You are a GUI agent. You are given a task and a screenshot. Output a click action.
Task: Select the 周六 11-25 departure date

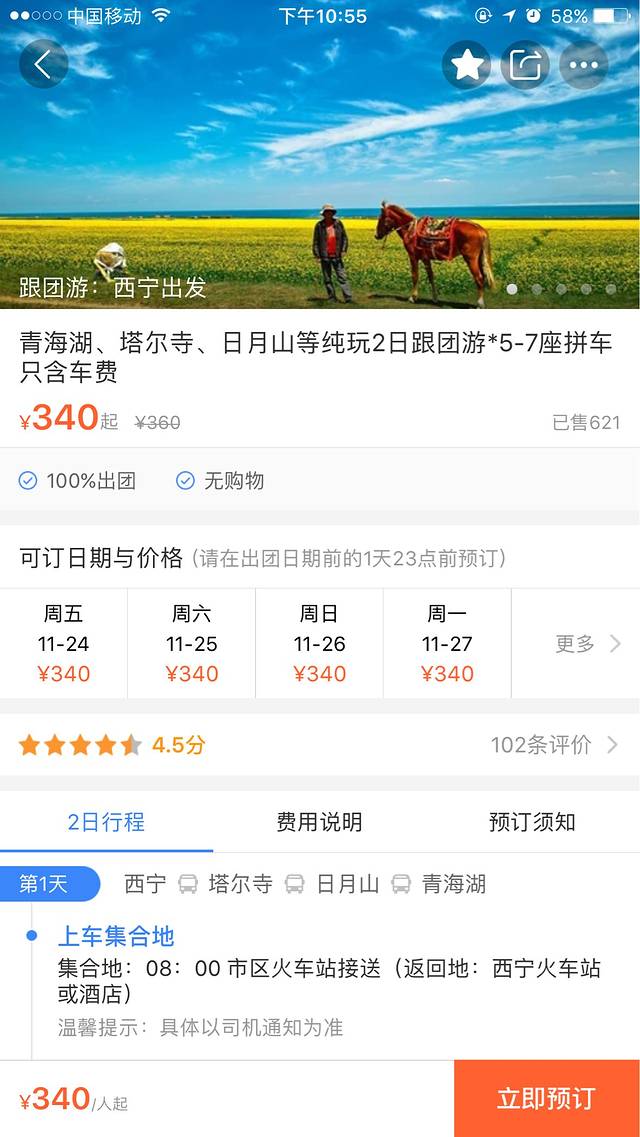[192, 643]
